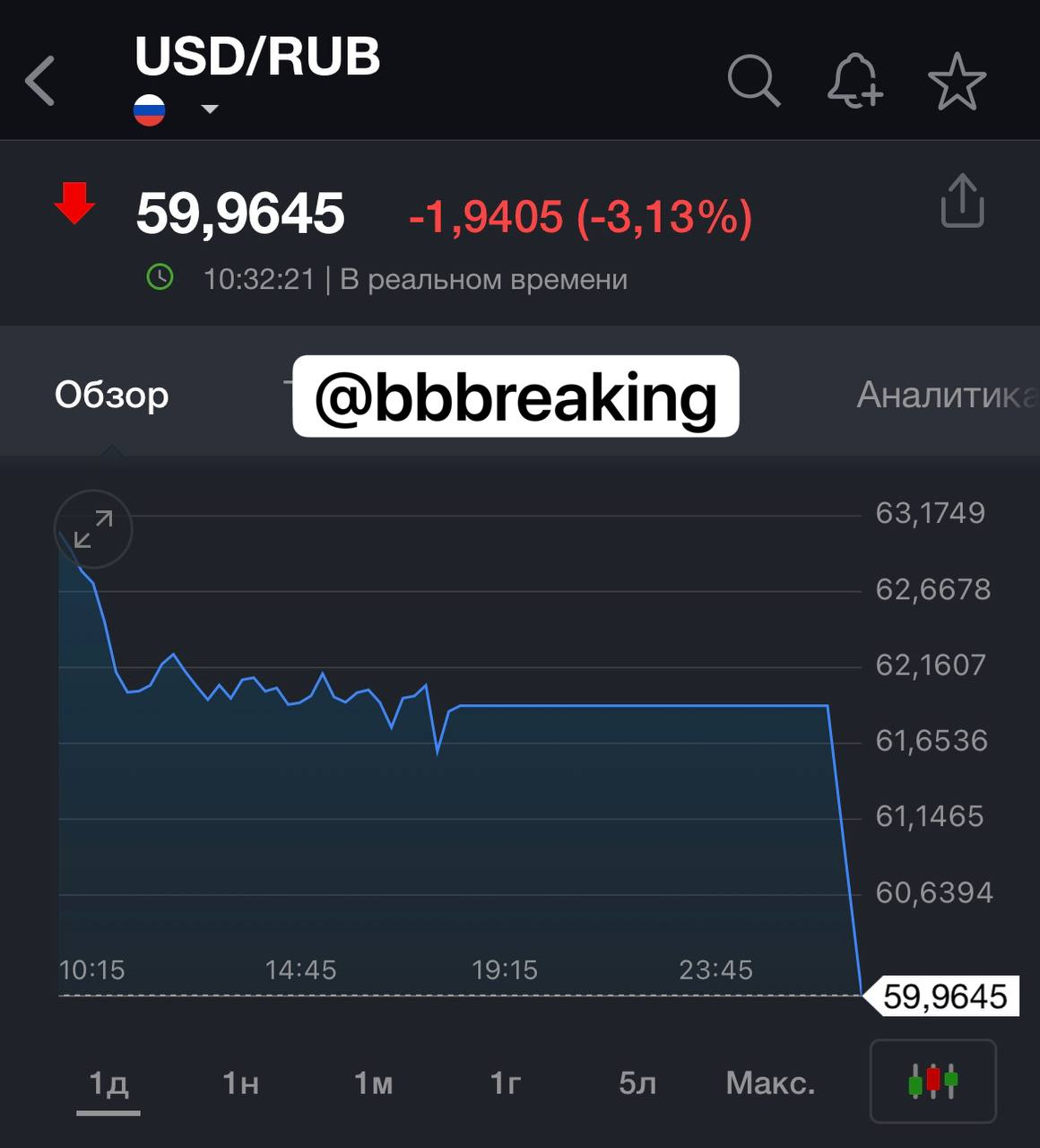Expand the chart to full screen
The height and width of the screenshot is (1148, 1040).
tap(93, 529)
